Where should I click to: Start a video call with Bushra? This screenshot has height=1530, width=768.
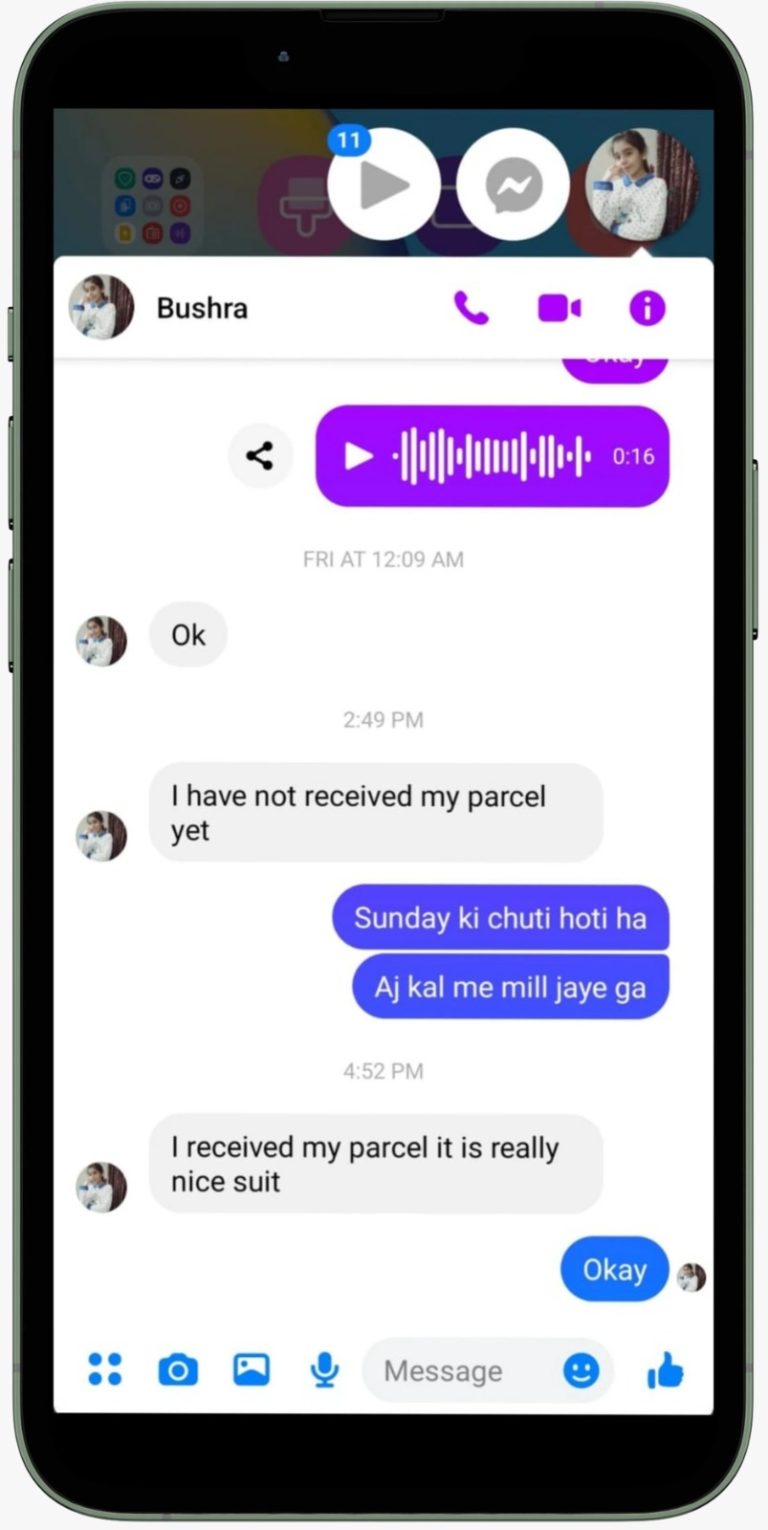559,308
